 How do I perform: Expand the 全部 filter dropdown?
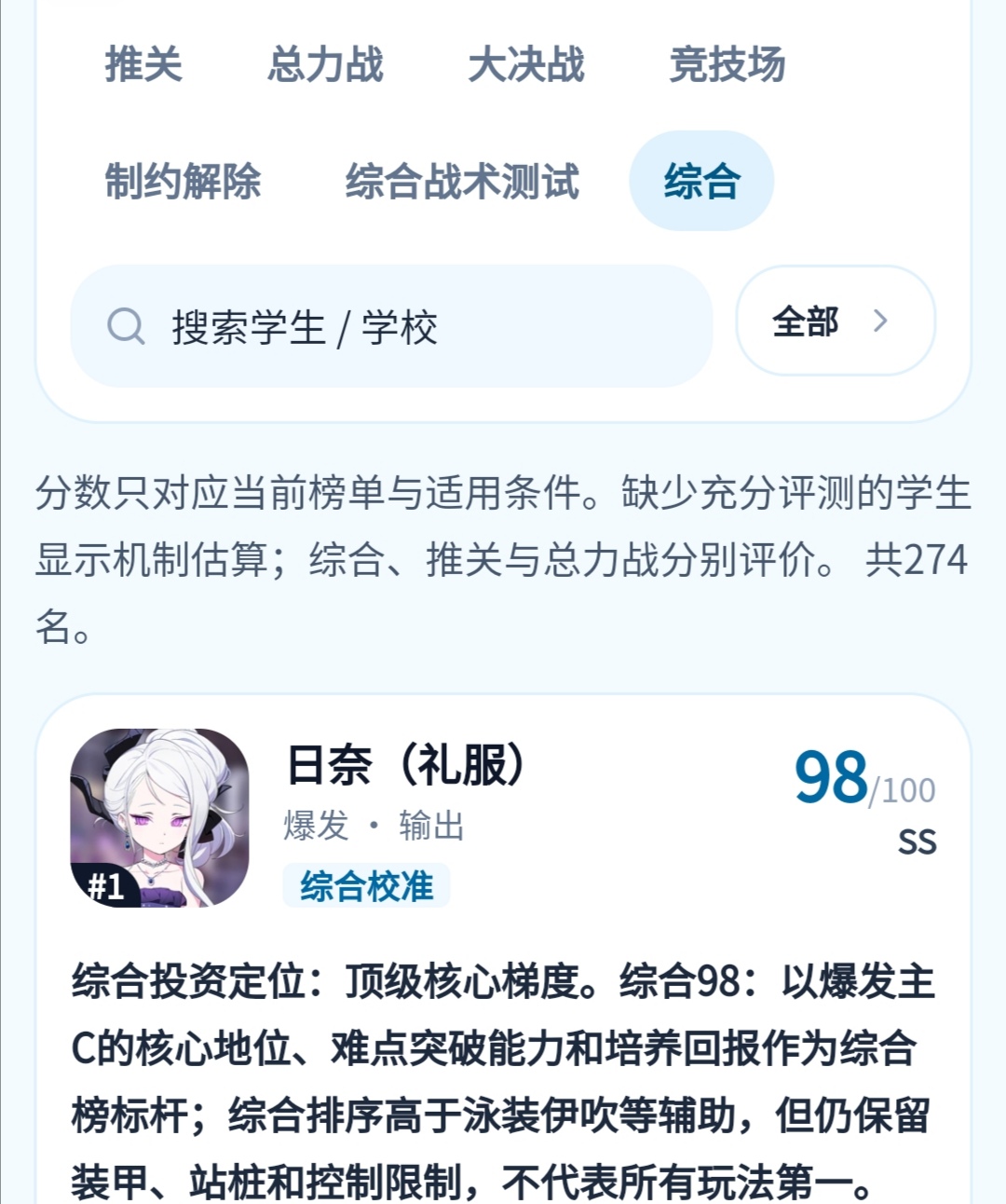(x=836, y=321)
